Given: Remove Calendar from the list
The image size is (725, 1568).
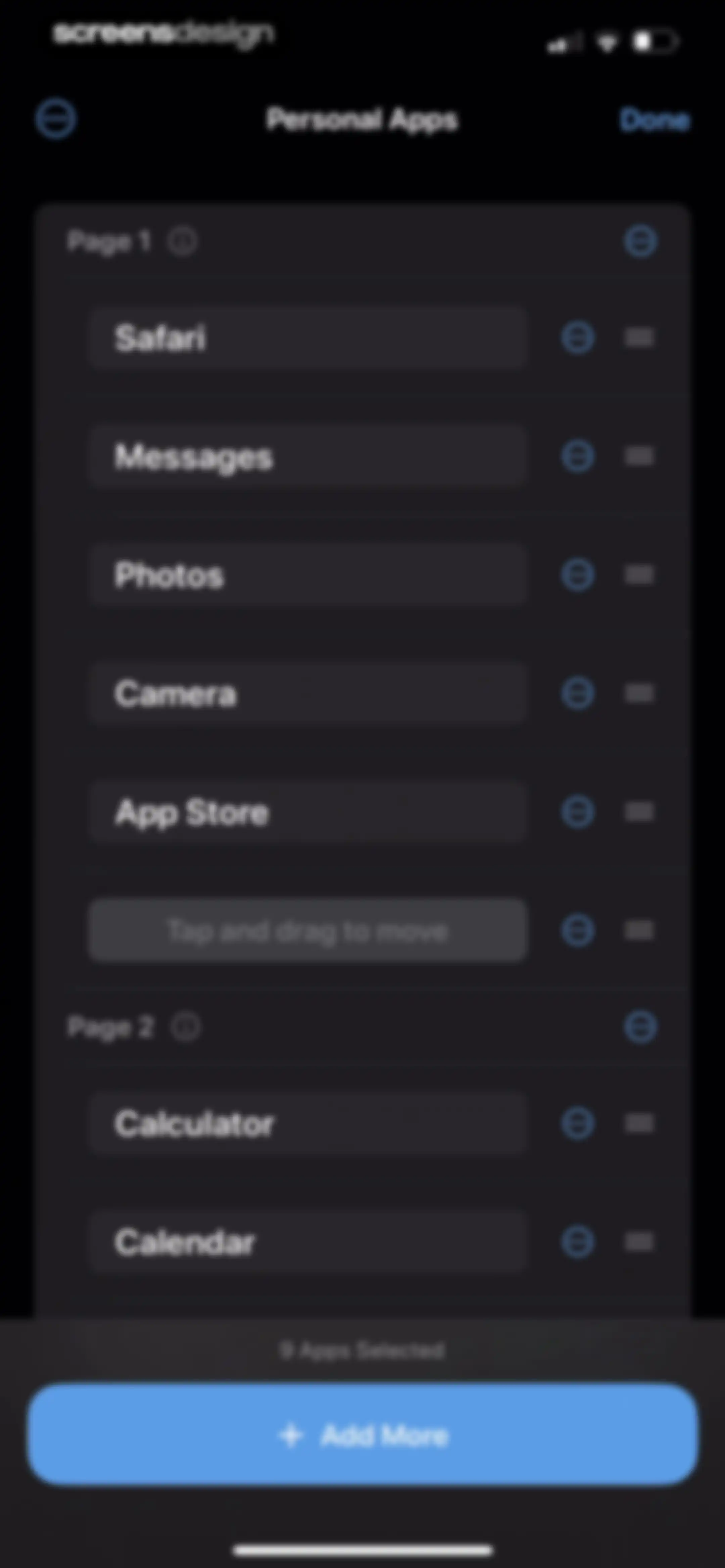Looking at the screenshot, I should [x=578, y=1242].
